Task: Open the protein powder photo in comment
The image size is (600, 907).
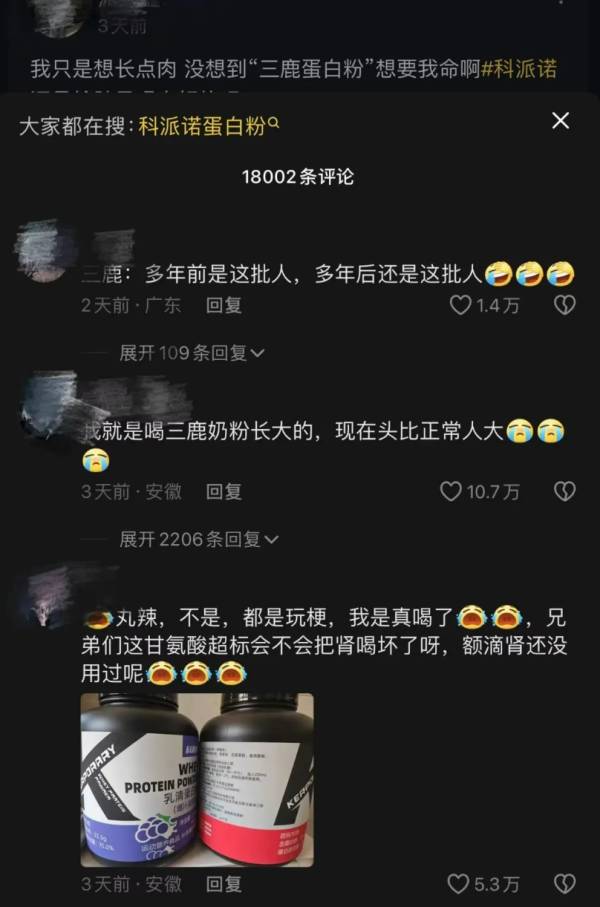Action: (x=196, y=779)
